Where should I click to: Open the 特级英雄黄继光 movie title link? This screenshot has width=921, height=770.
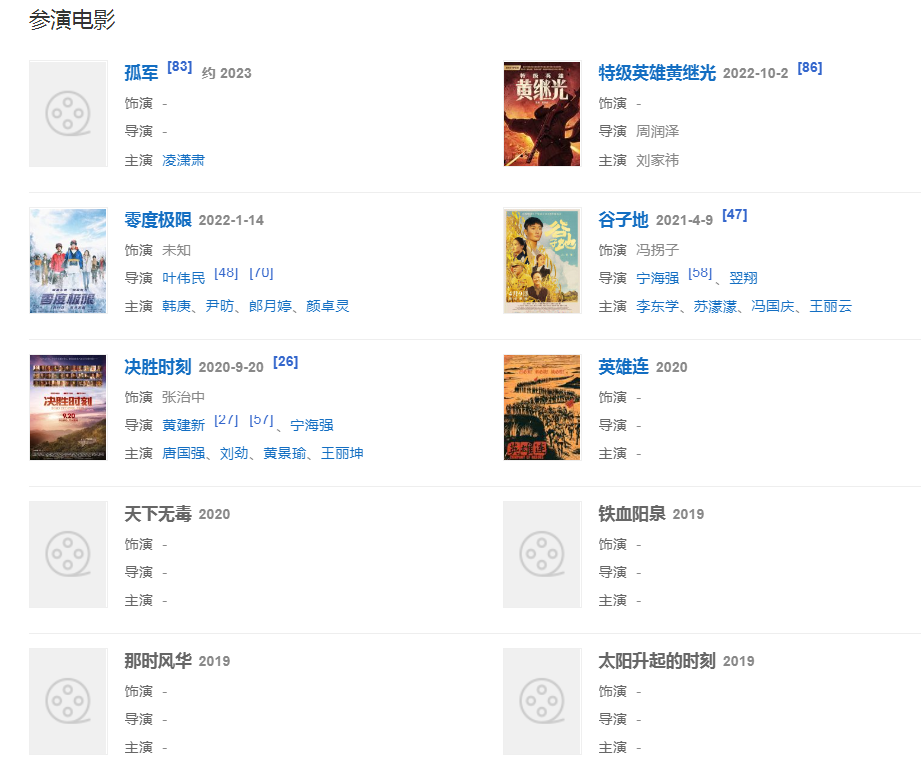pyautogui.click(x=657, y=73)
